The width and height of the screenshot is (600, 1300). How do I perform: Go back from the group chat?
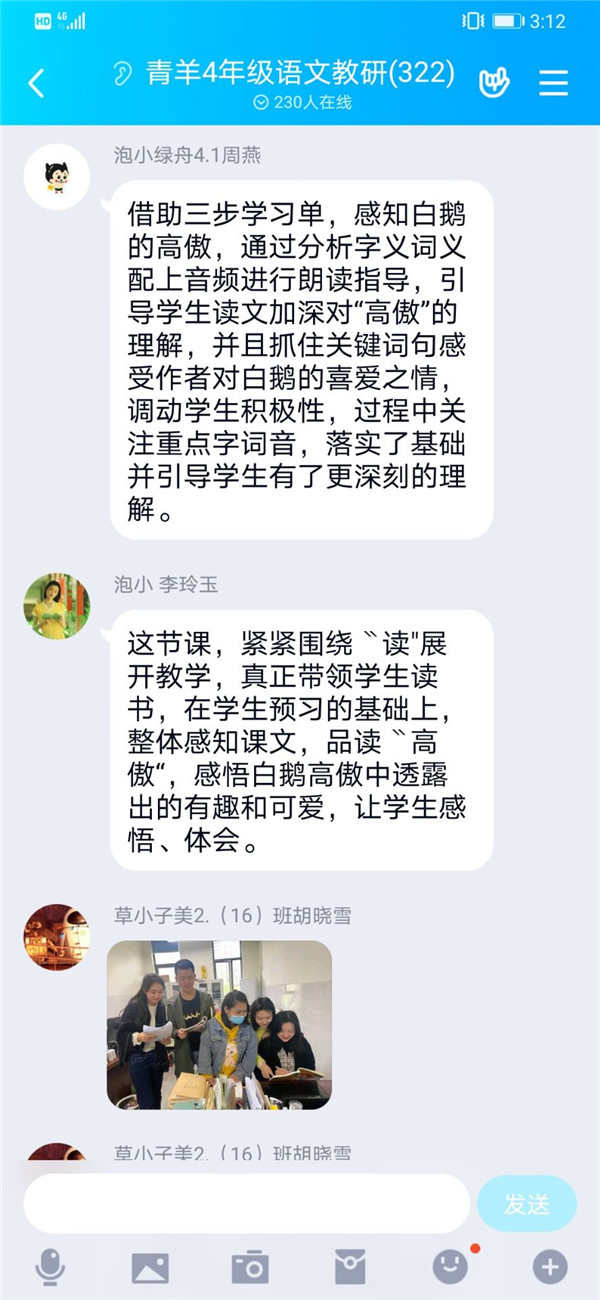coord(37,83)
